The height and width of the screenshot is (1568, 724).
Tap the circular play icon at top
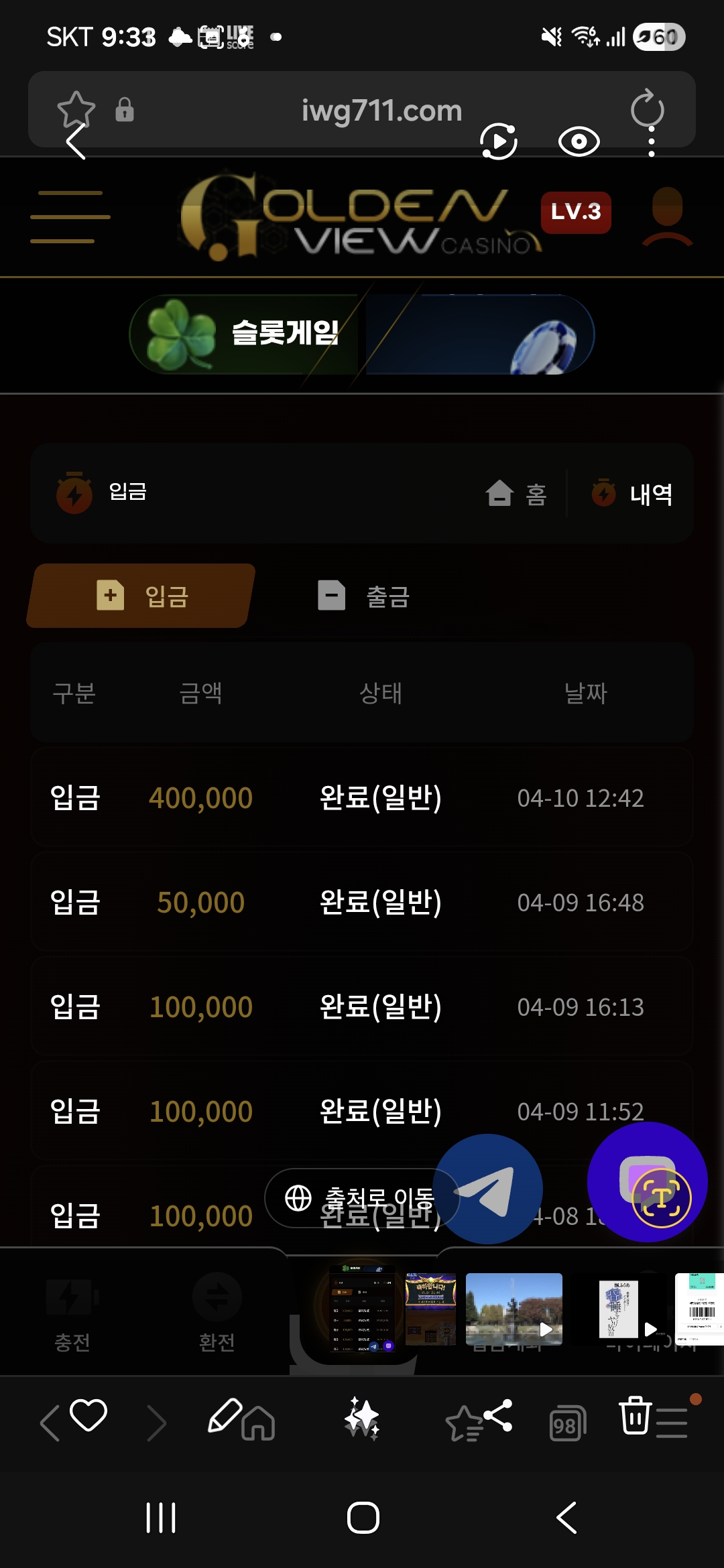(499, 141)
